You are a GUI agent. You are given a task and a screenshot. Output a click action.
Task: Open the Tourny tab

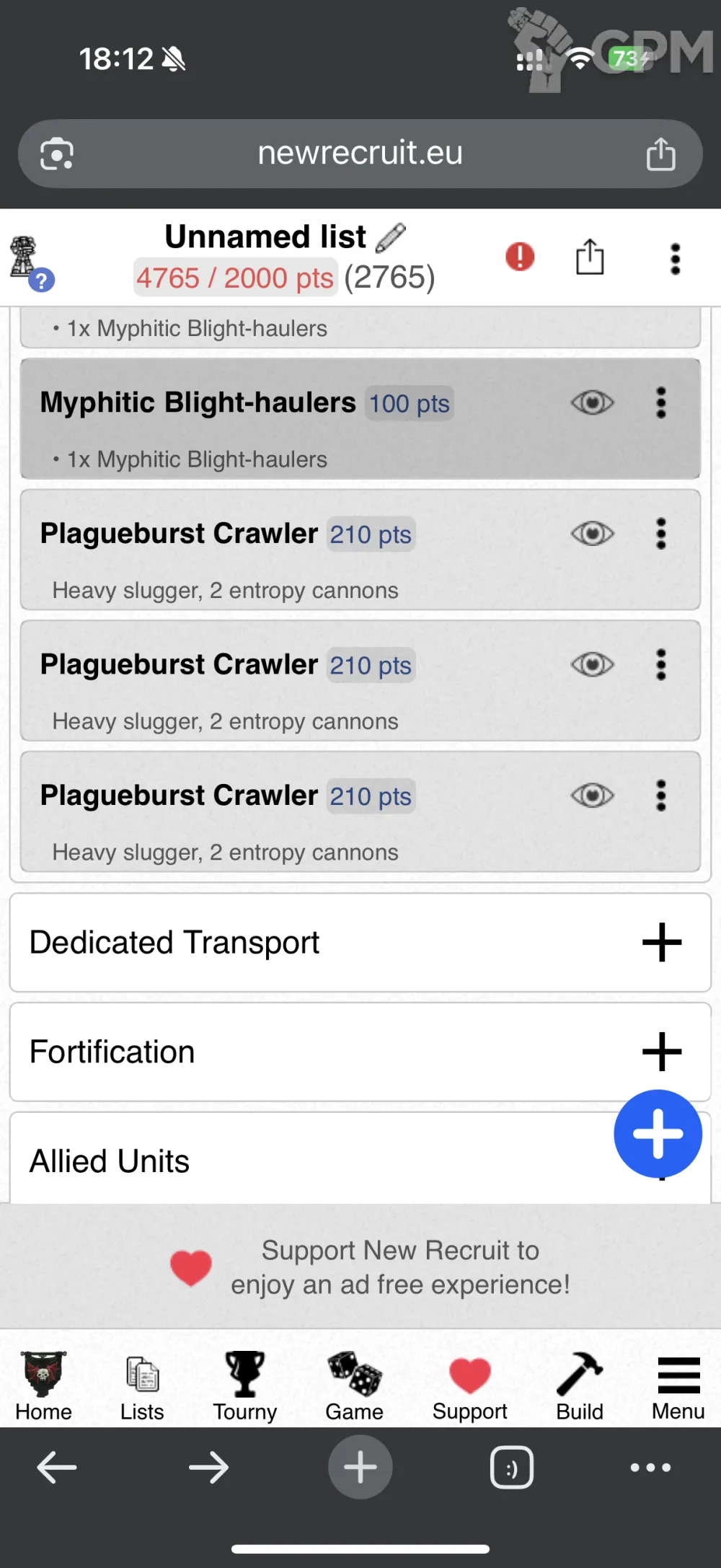[x=245, y=1386]
